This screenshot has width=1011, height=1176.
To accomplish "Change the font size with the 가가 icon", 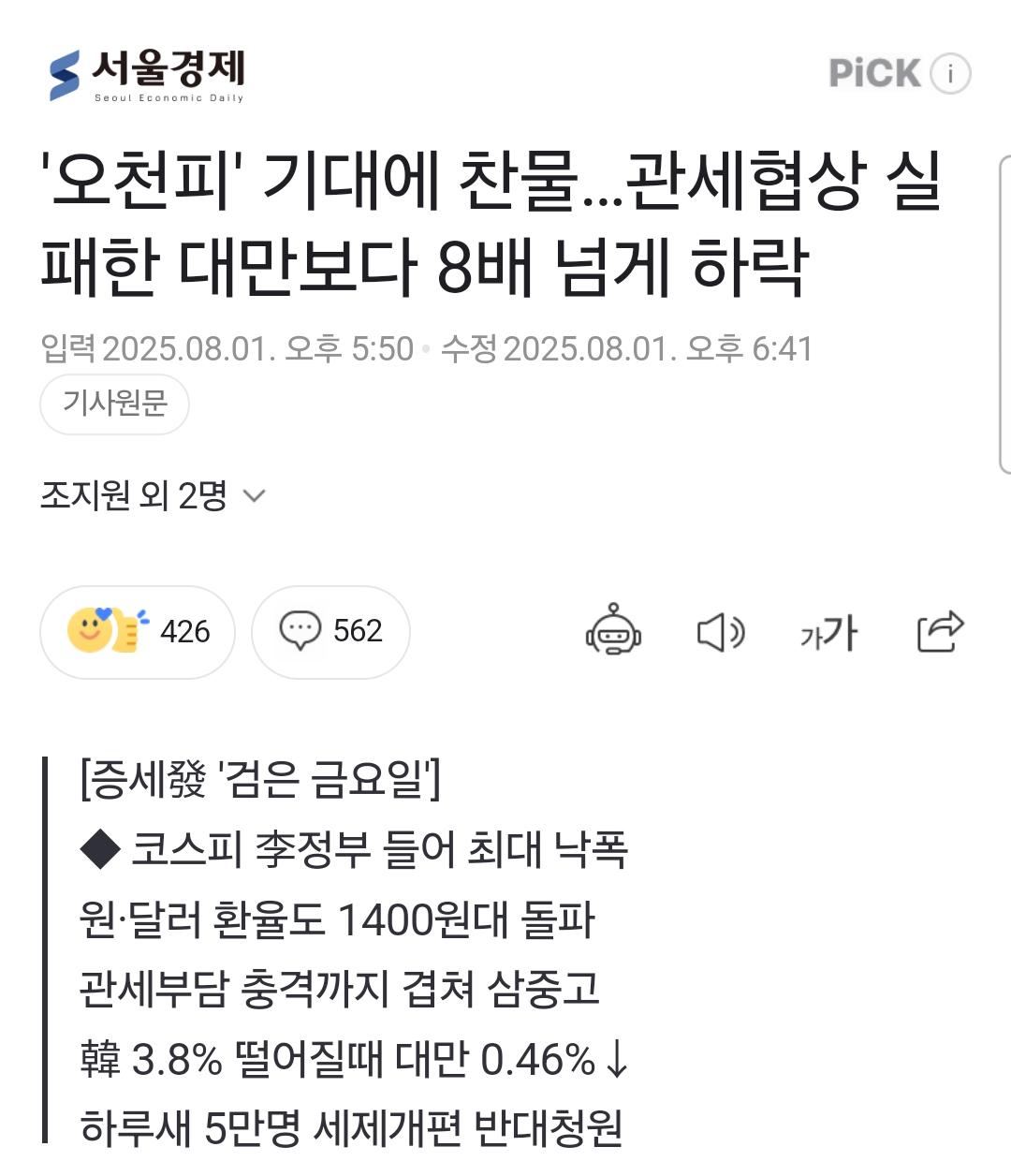I will (x=828, y=634).
